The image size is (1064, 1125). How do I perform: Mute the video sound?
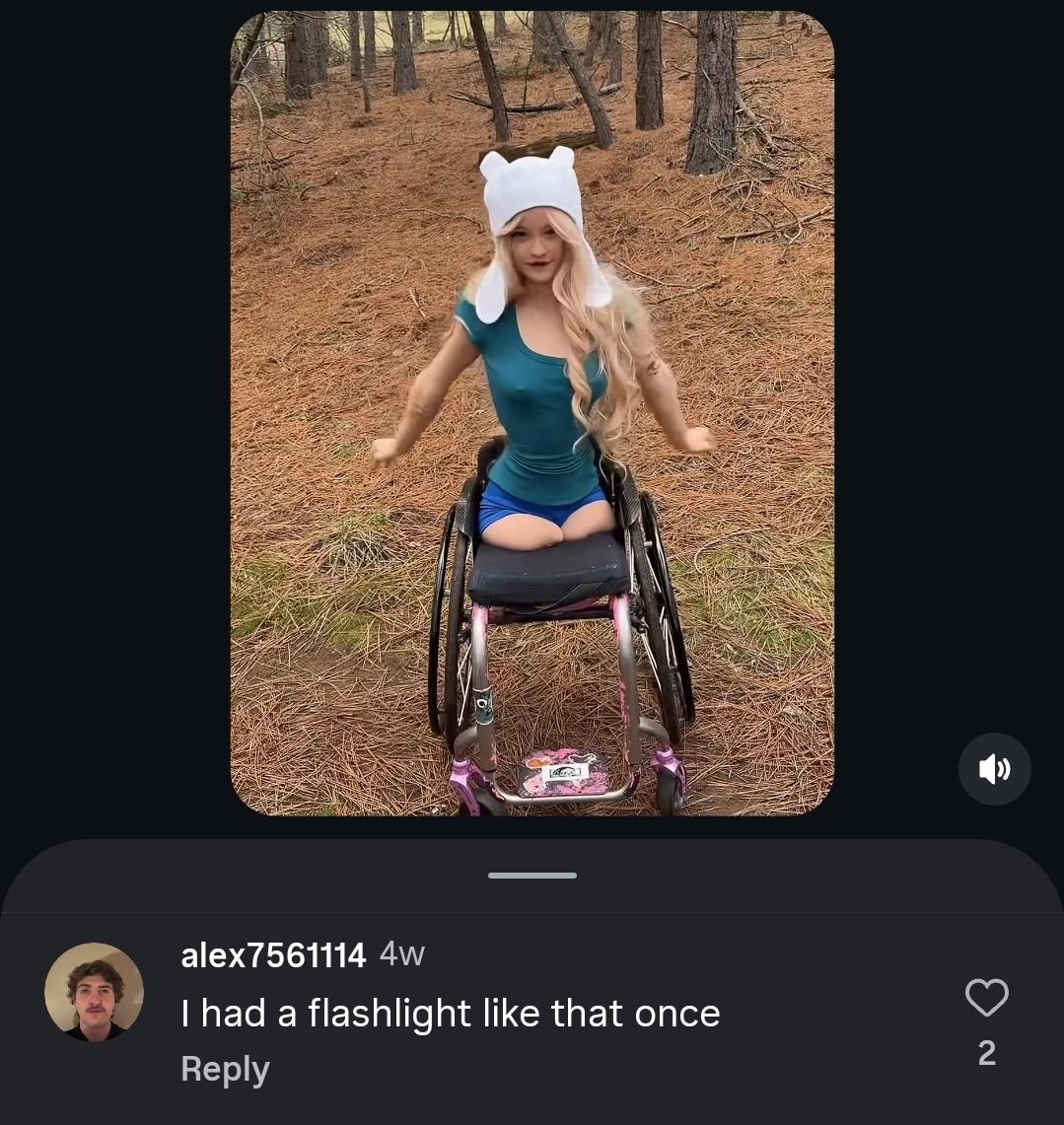point(994,768)
